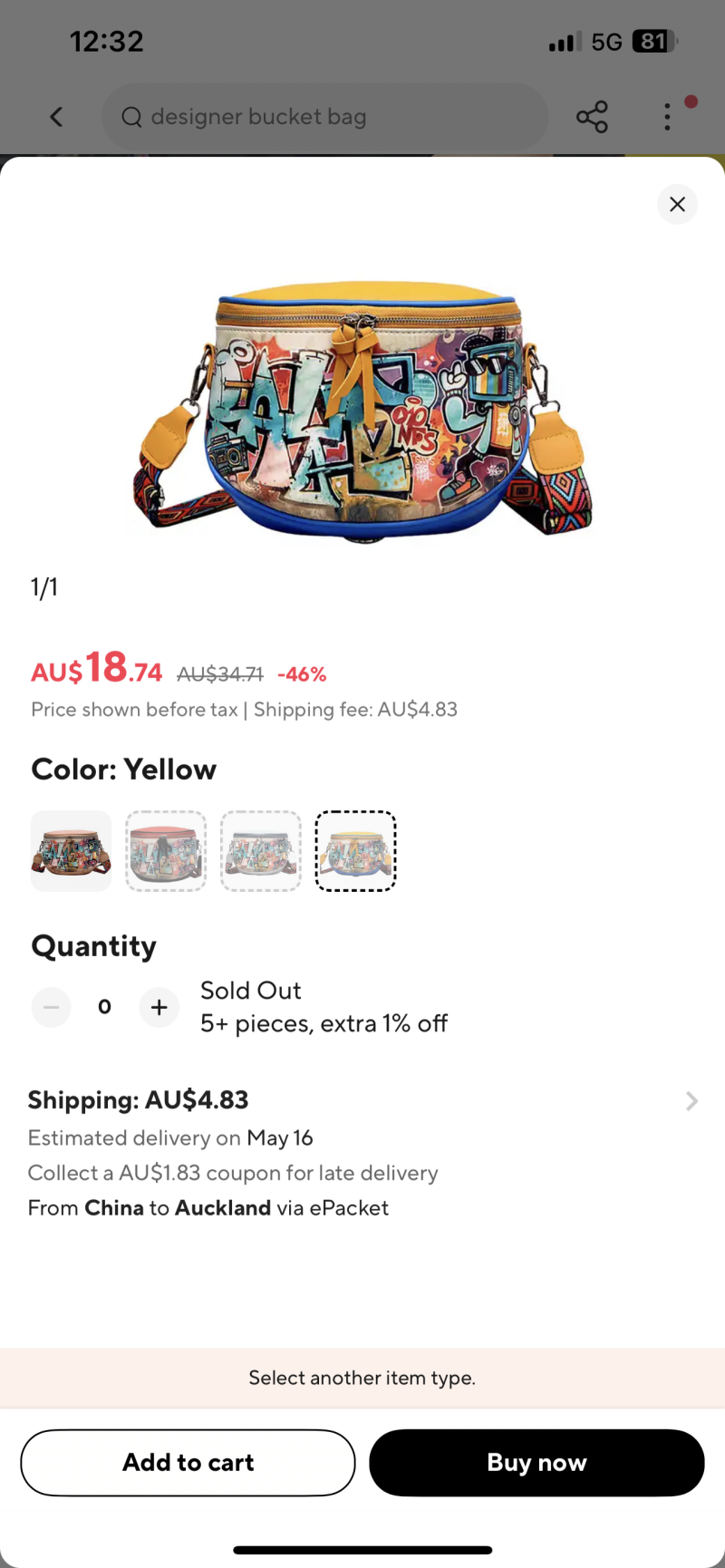This screenshot has height=1568, width=725.
Task: Select the first brown color swatch
Action: coord(72,851)
